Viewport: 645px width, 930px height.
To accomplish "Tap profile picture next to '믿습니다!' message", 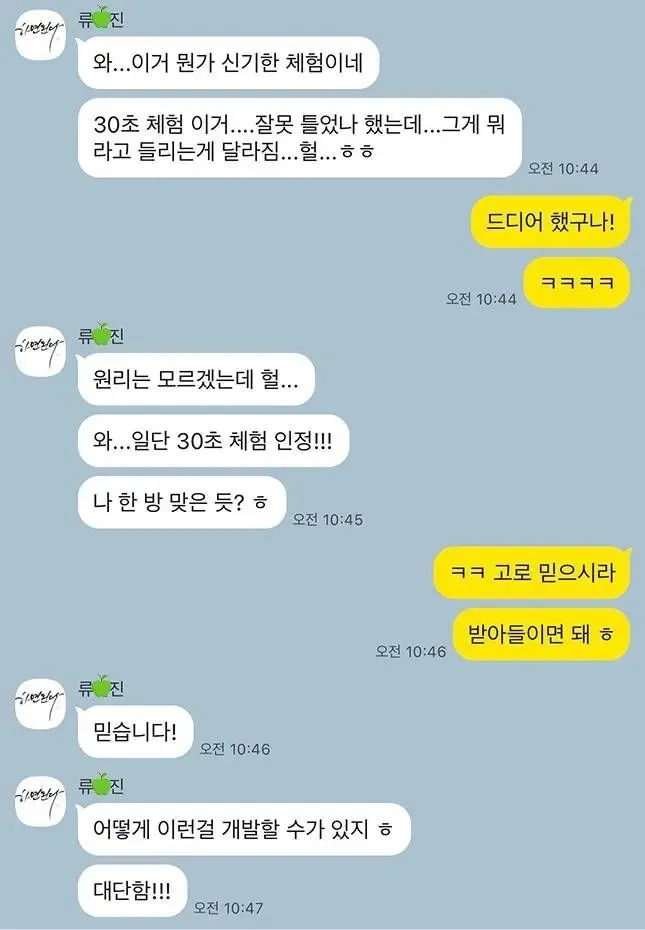I will tap(39, 703).
